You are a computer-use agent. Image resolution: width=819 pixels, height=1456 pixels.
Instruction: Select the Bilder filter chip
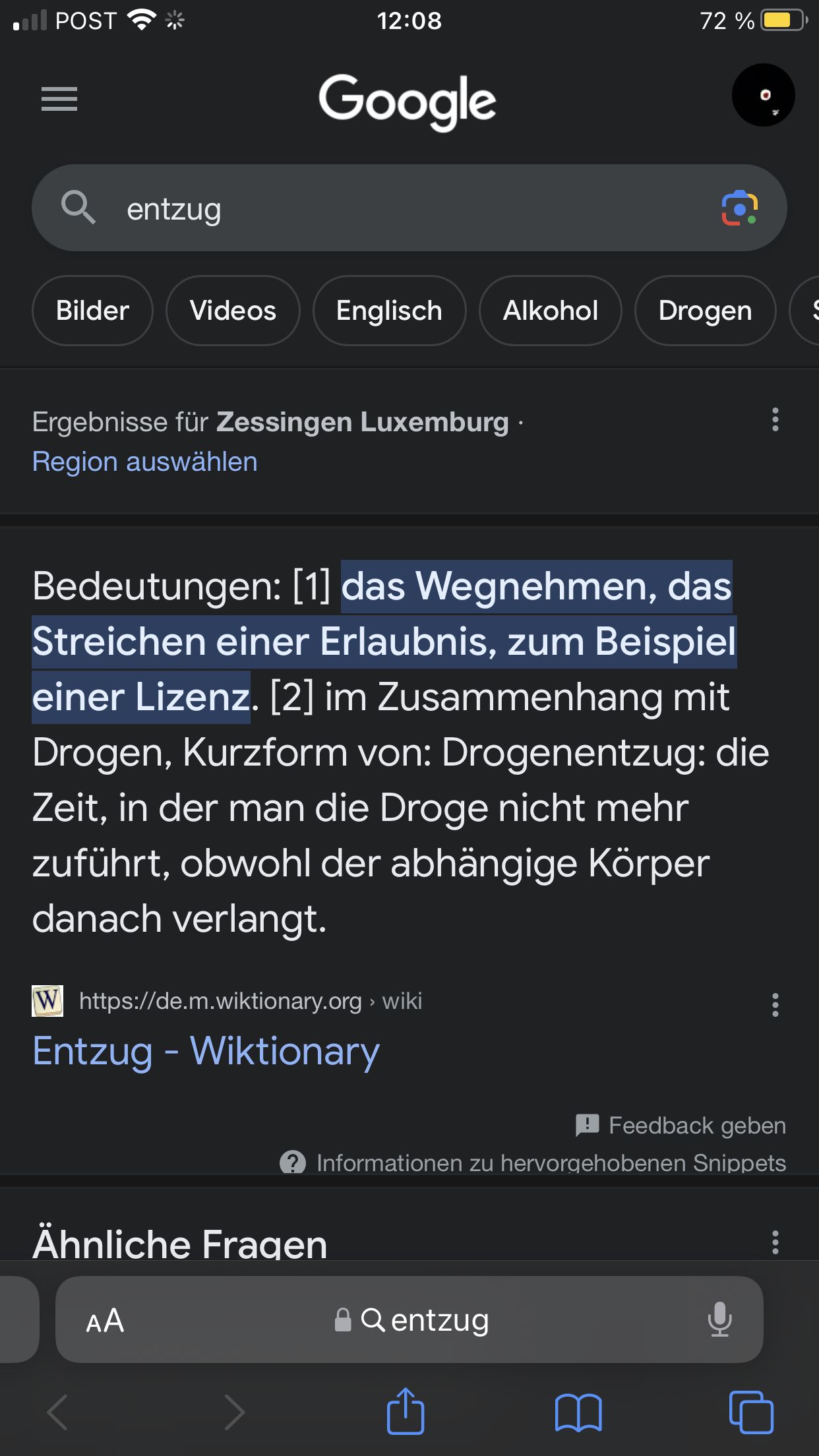pyautogui.click(x=92, y=311)
